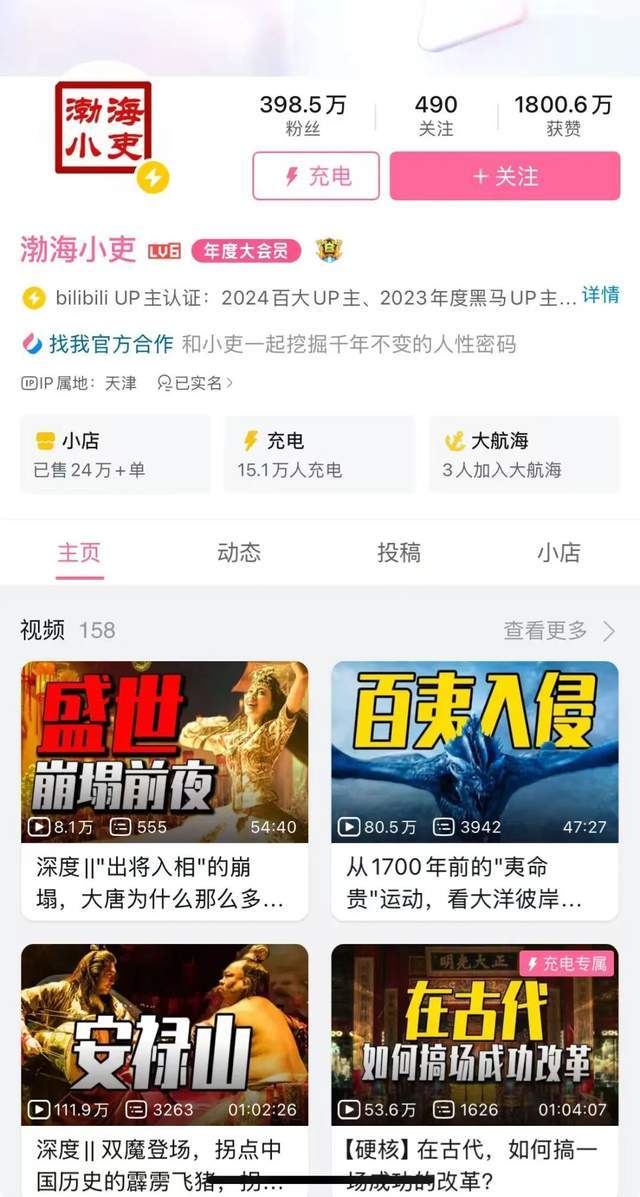Play the 盛世崩塌前夜 video

[165, 751]
